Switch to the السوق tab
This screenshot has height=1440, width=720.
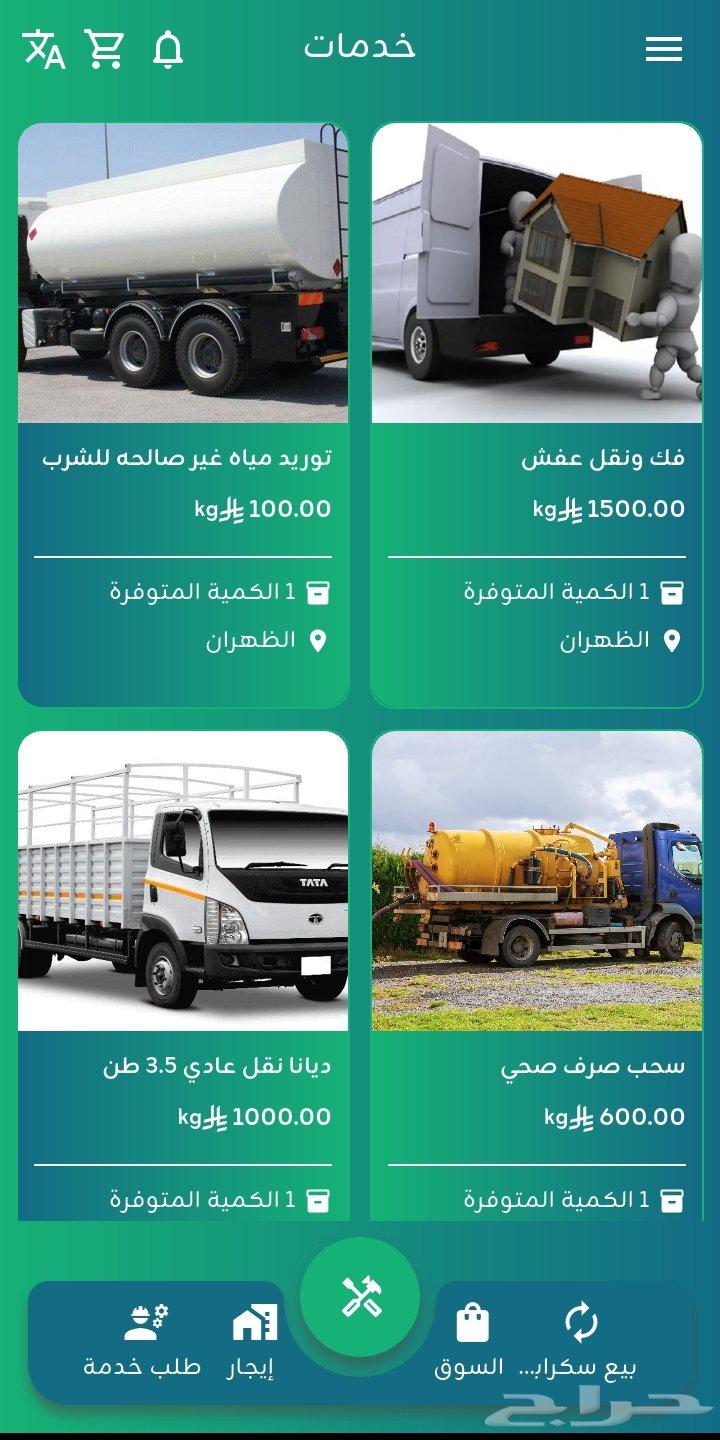point(470,1341)
